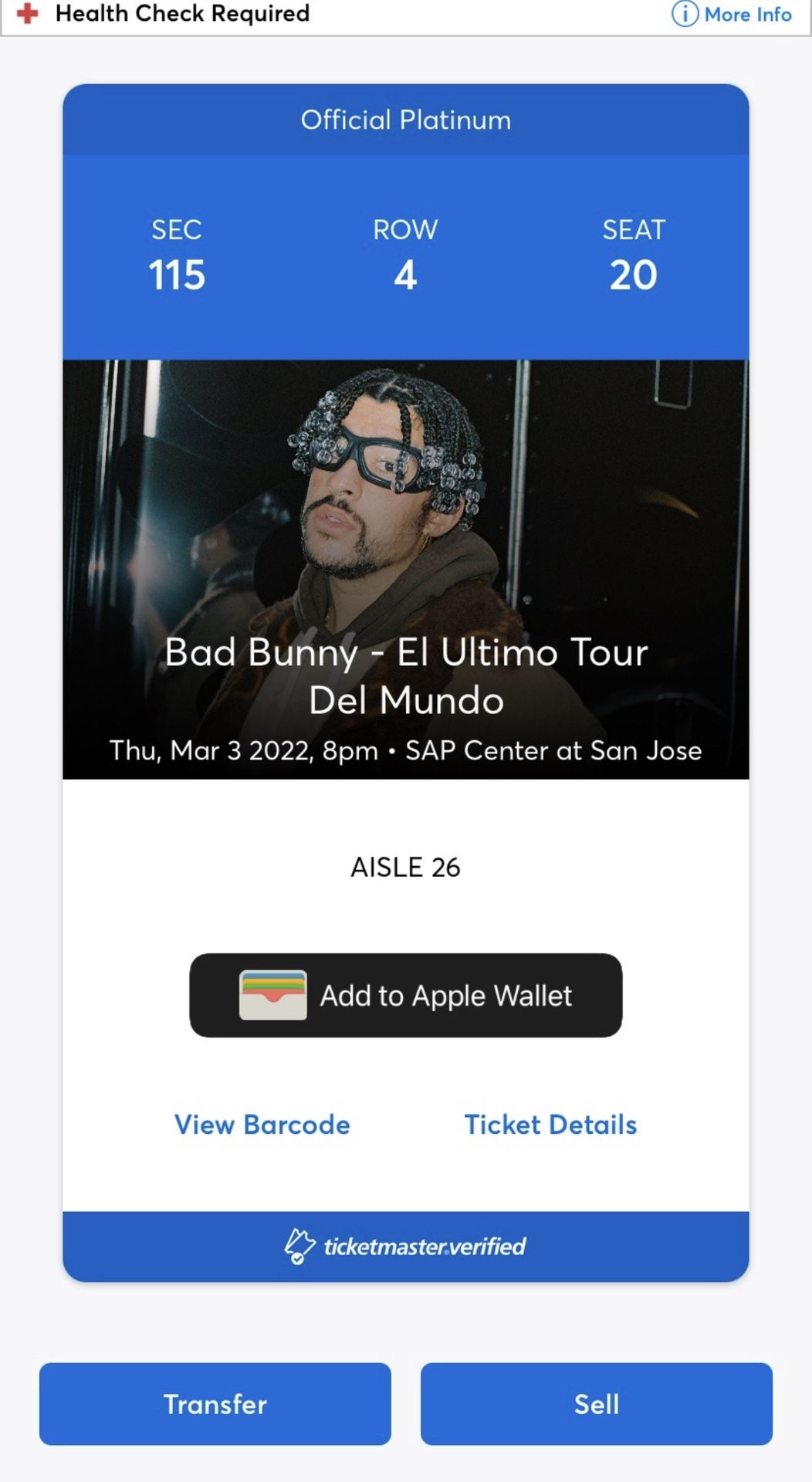The width and height of the screenshot is (812, 1482).
Task: Open Ticket Details
Action: 550,1125
